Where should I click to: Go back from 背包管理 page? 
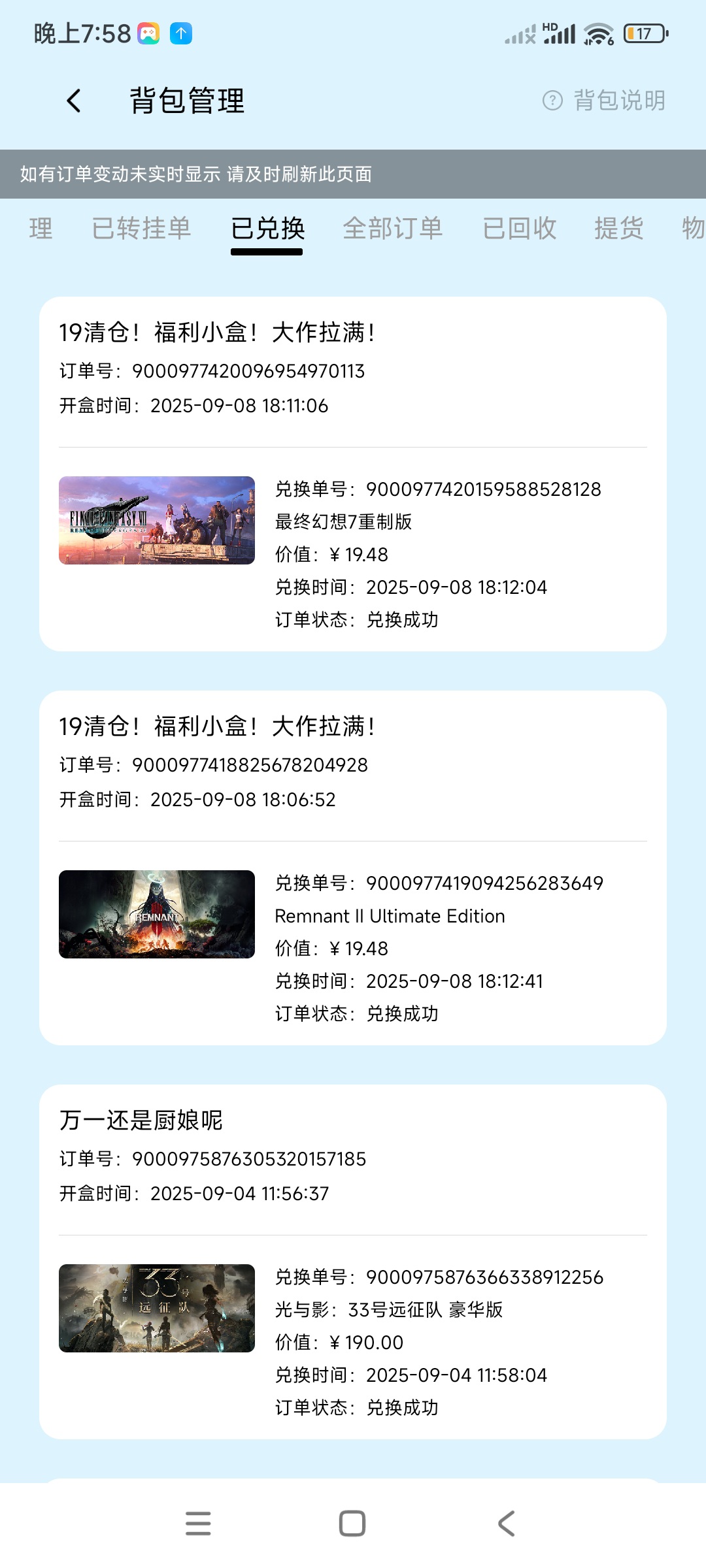(74, 101)
